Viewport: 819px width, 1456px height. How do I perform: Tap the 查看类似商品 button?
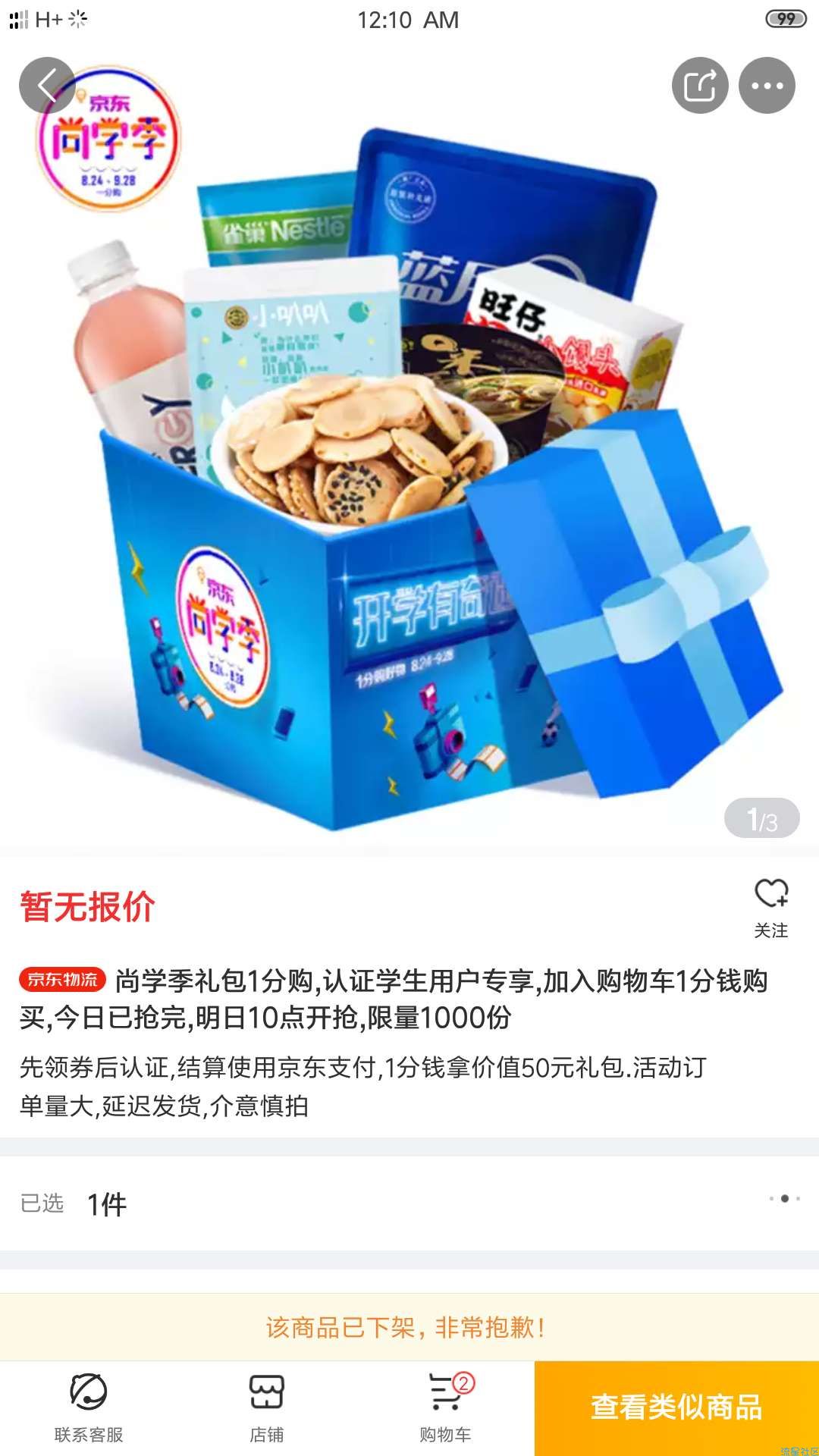coord(676,1407)
